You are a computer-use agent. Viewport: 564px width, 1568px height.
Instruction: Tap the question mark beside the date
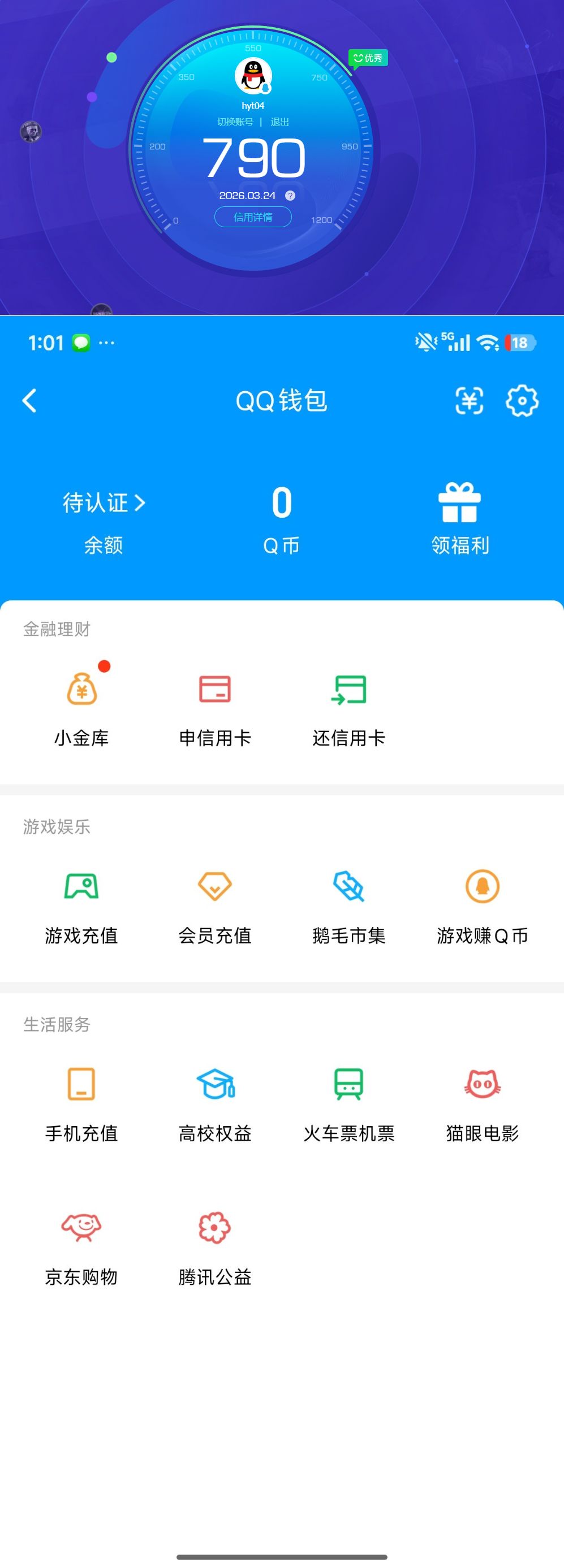[290, 196]
